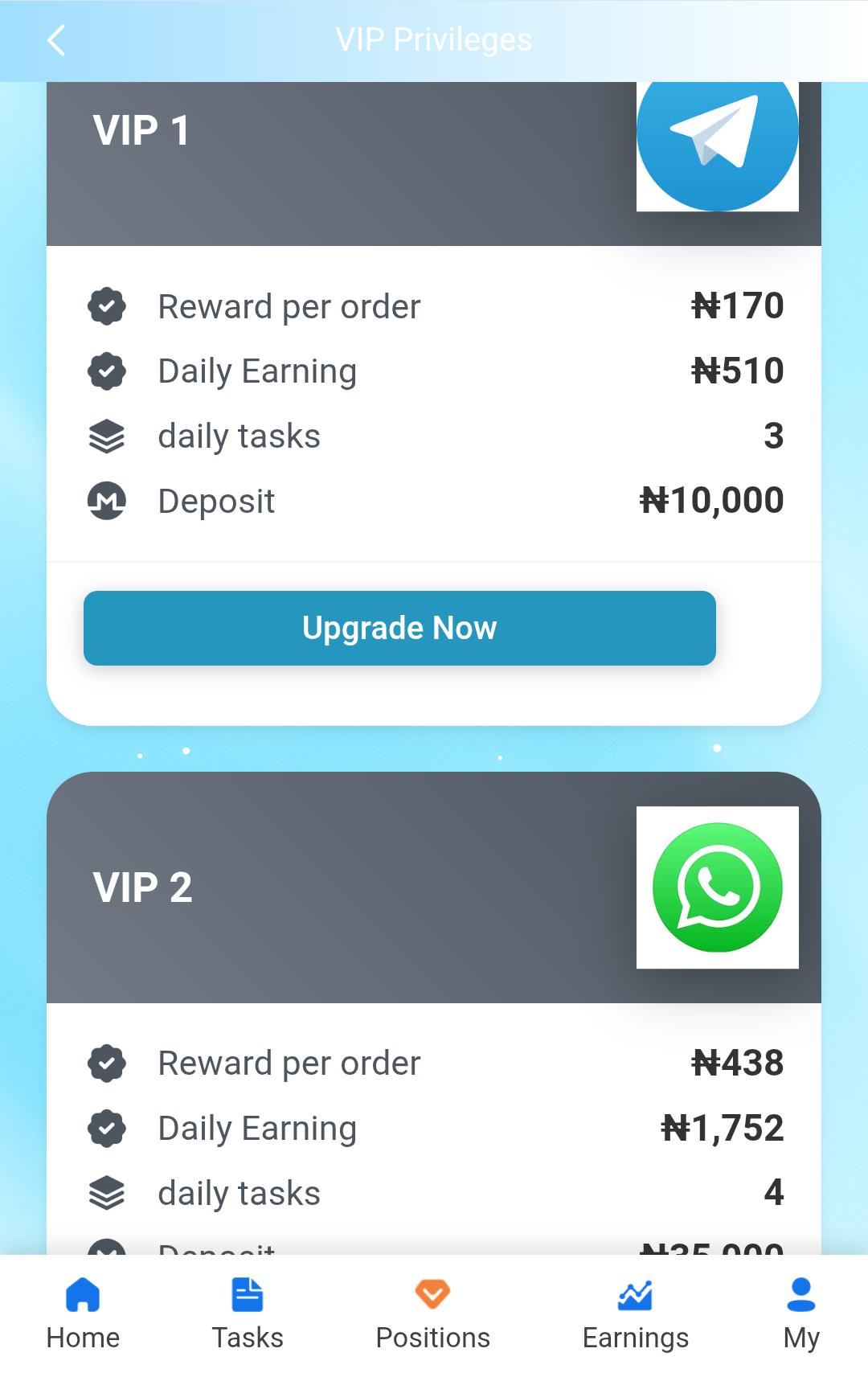This screenshot has width=868, height=1373.
Task: Click the checkmark badge beside Daily Earning
Action: tap(106, 371)
